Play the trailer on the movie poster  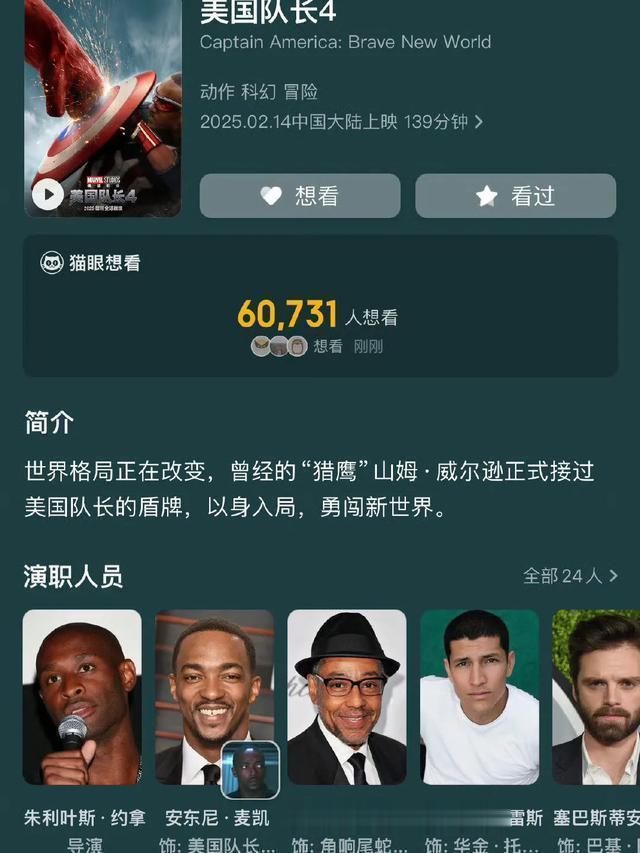click(47, 194)
